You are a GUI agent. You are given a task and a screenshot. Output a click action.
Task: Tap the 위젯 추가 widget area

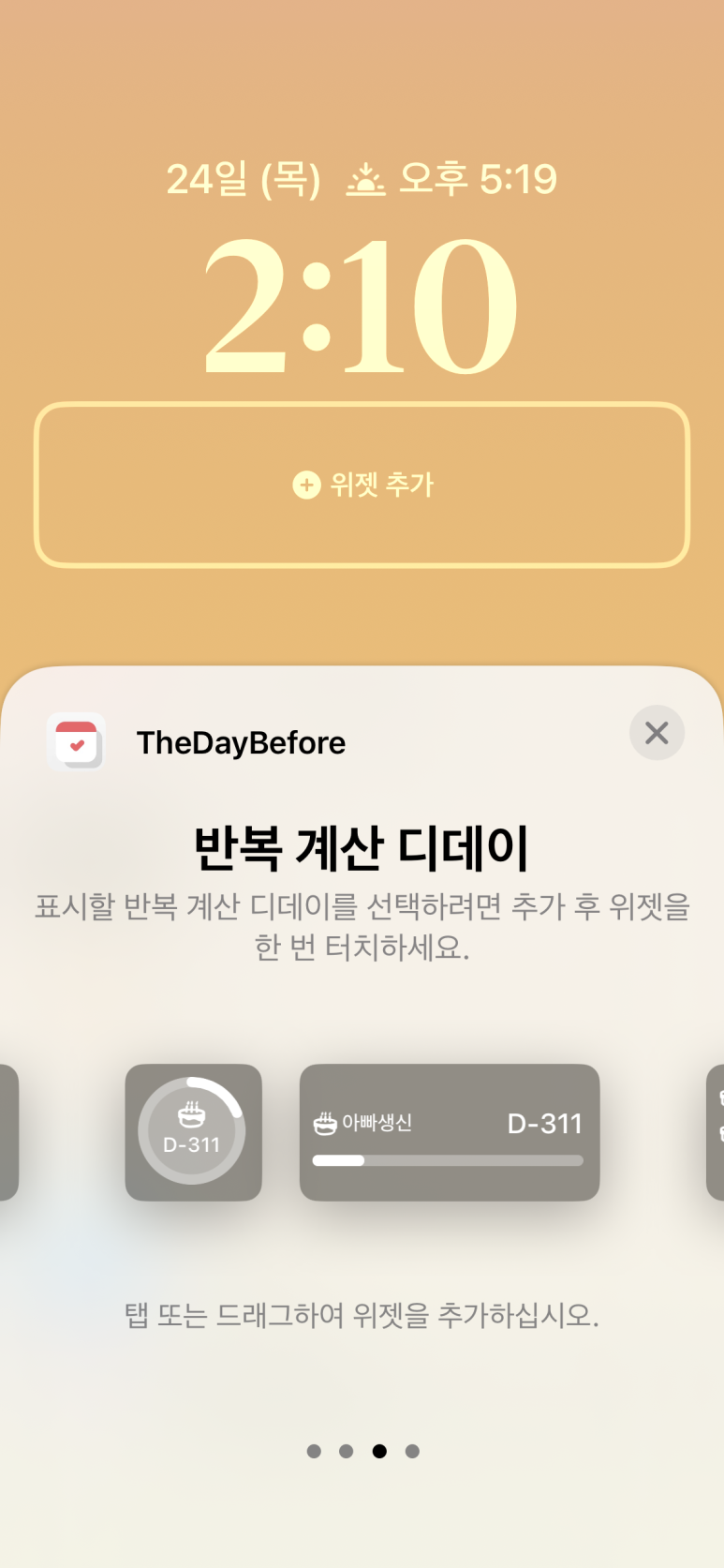coord(362,485)
